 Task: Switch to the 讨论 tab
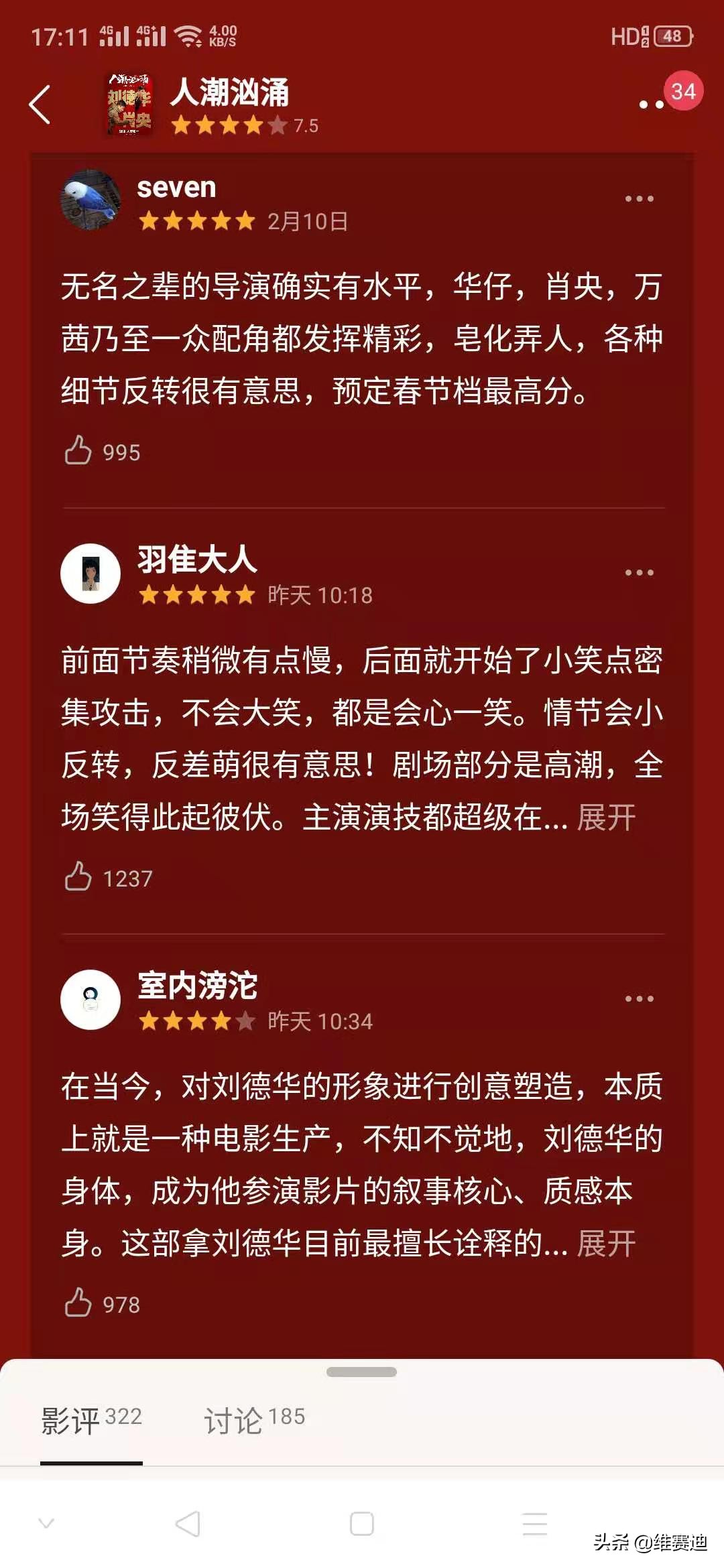tap(254, 1420)
